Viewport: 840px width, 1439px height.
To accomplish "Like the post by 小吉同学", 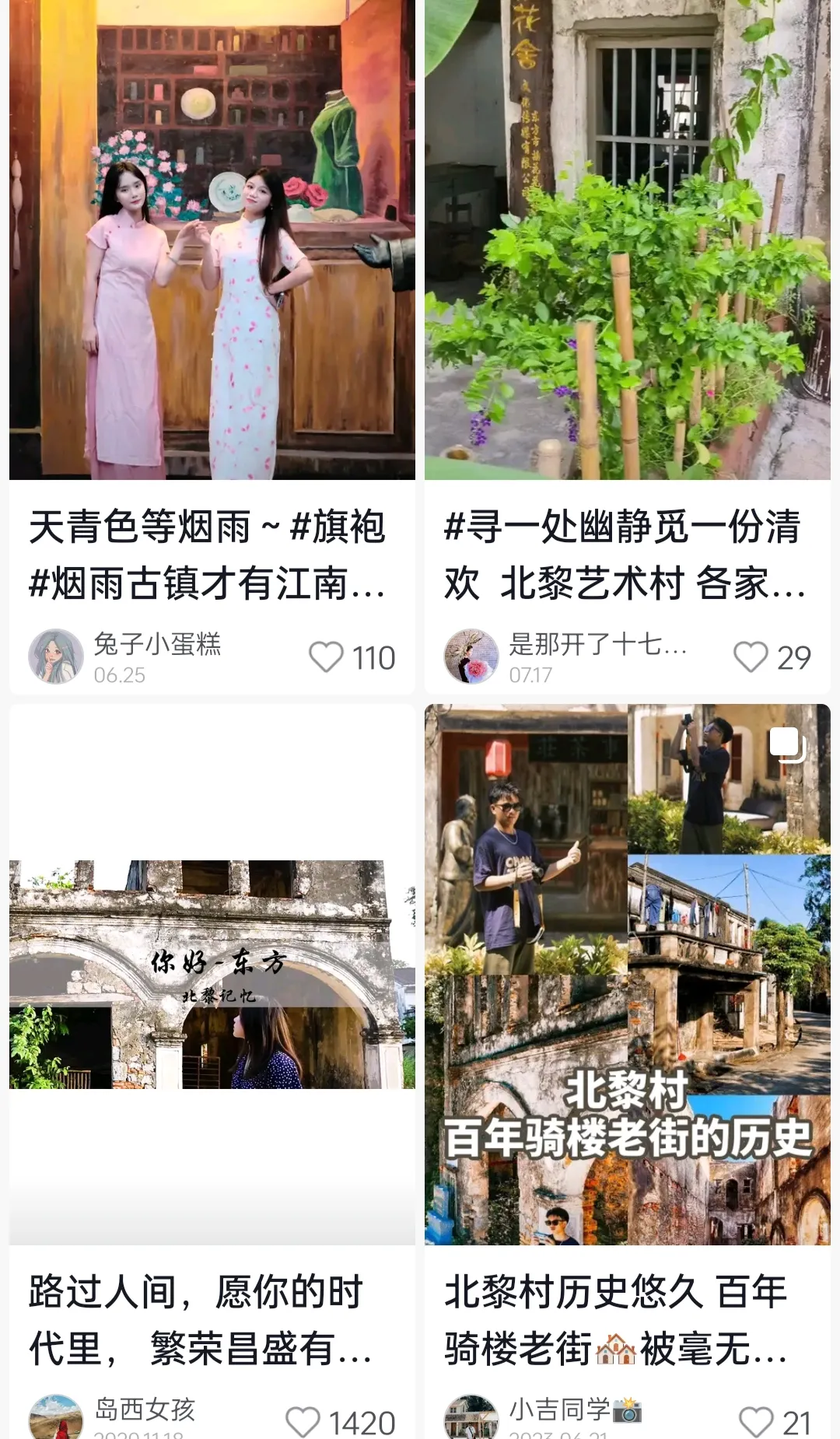I will [755, 1422].
